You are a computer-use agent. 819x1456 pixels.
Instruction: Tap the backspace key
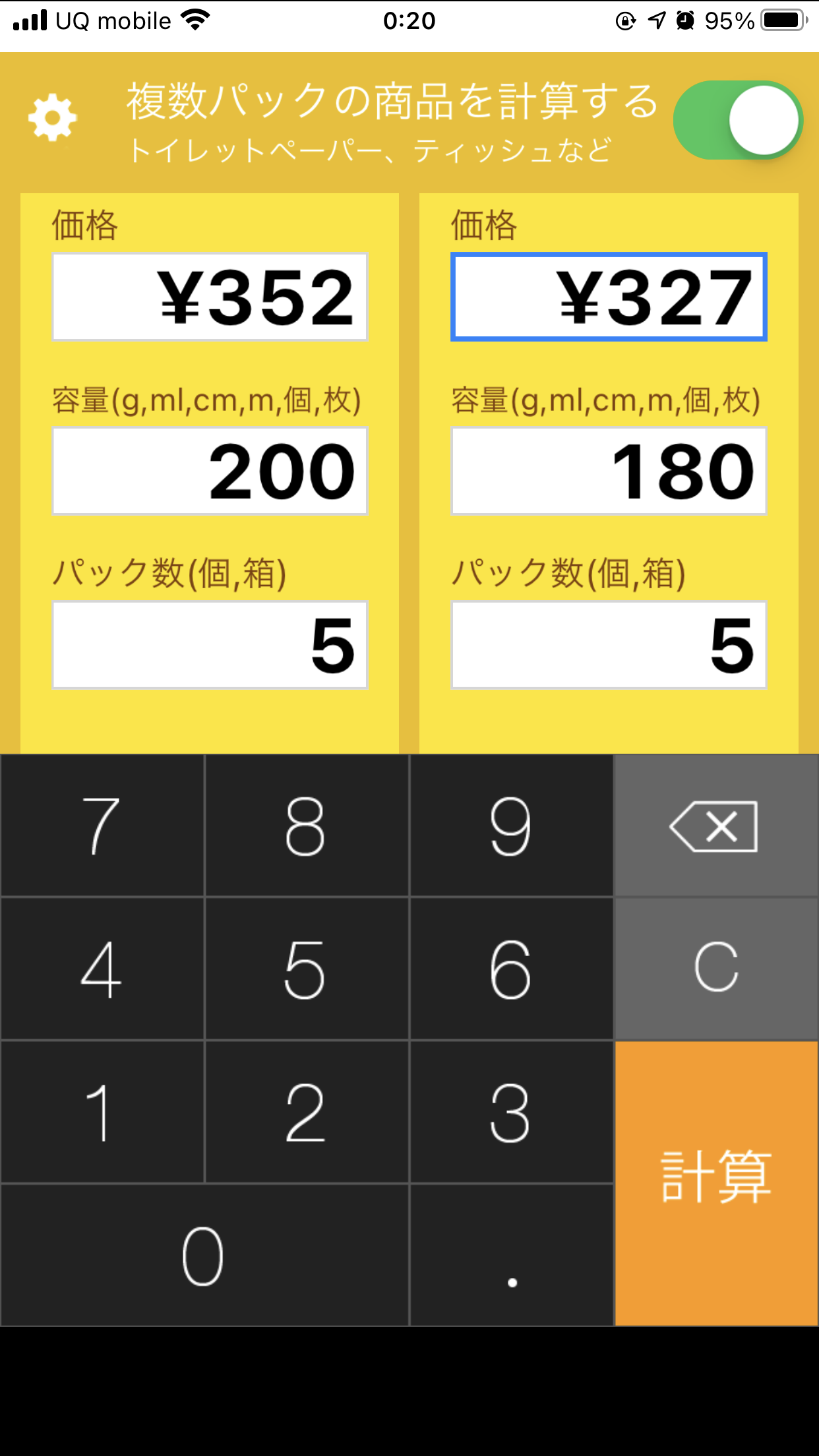(x=715, y=826)
